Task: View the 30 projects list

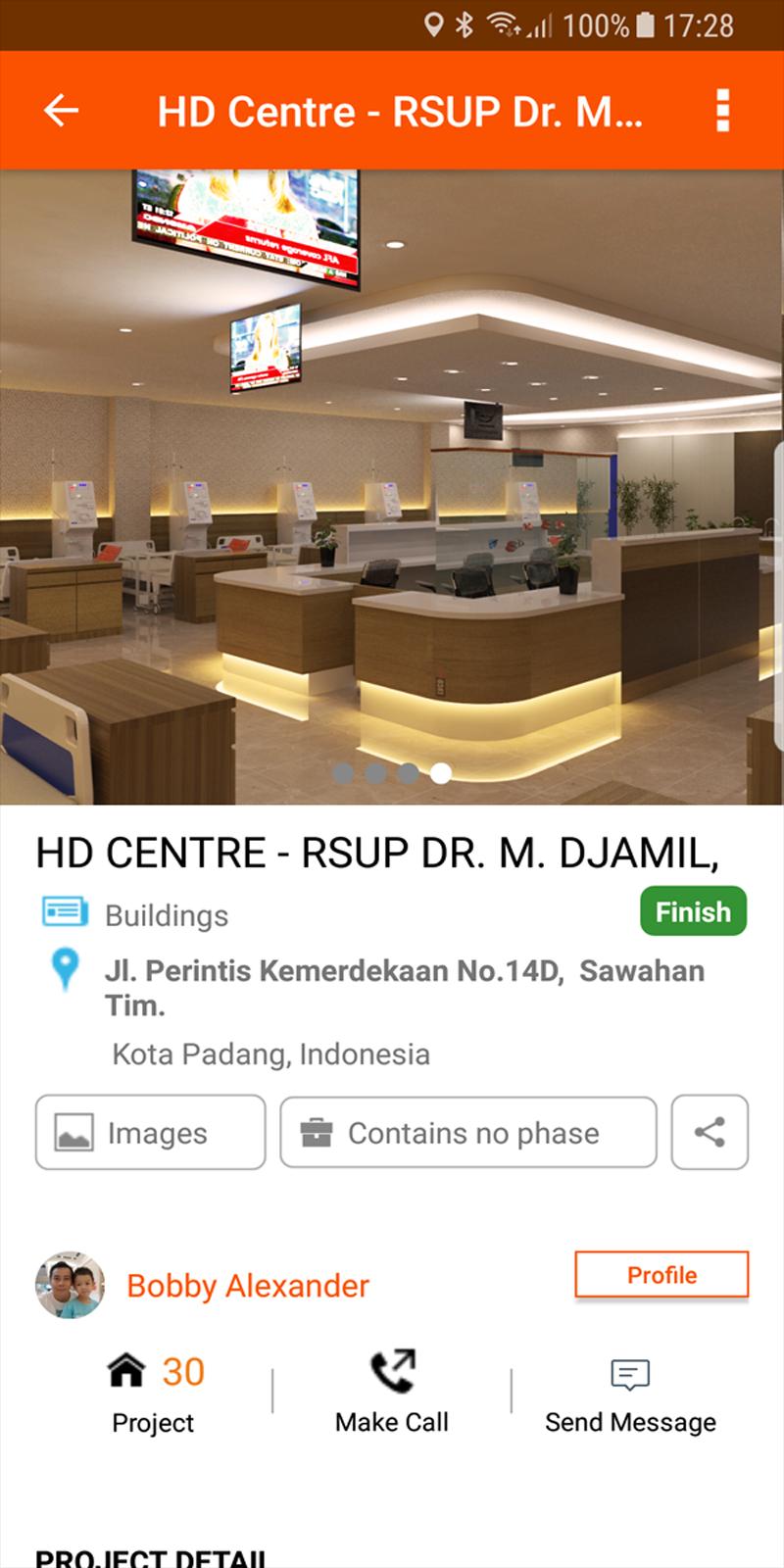Action: (x=155, y=1394)
